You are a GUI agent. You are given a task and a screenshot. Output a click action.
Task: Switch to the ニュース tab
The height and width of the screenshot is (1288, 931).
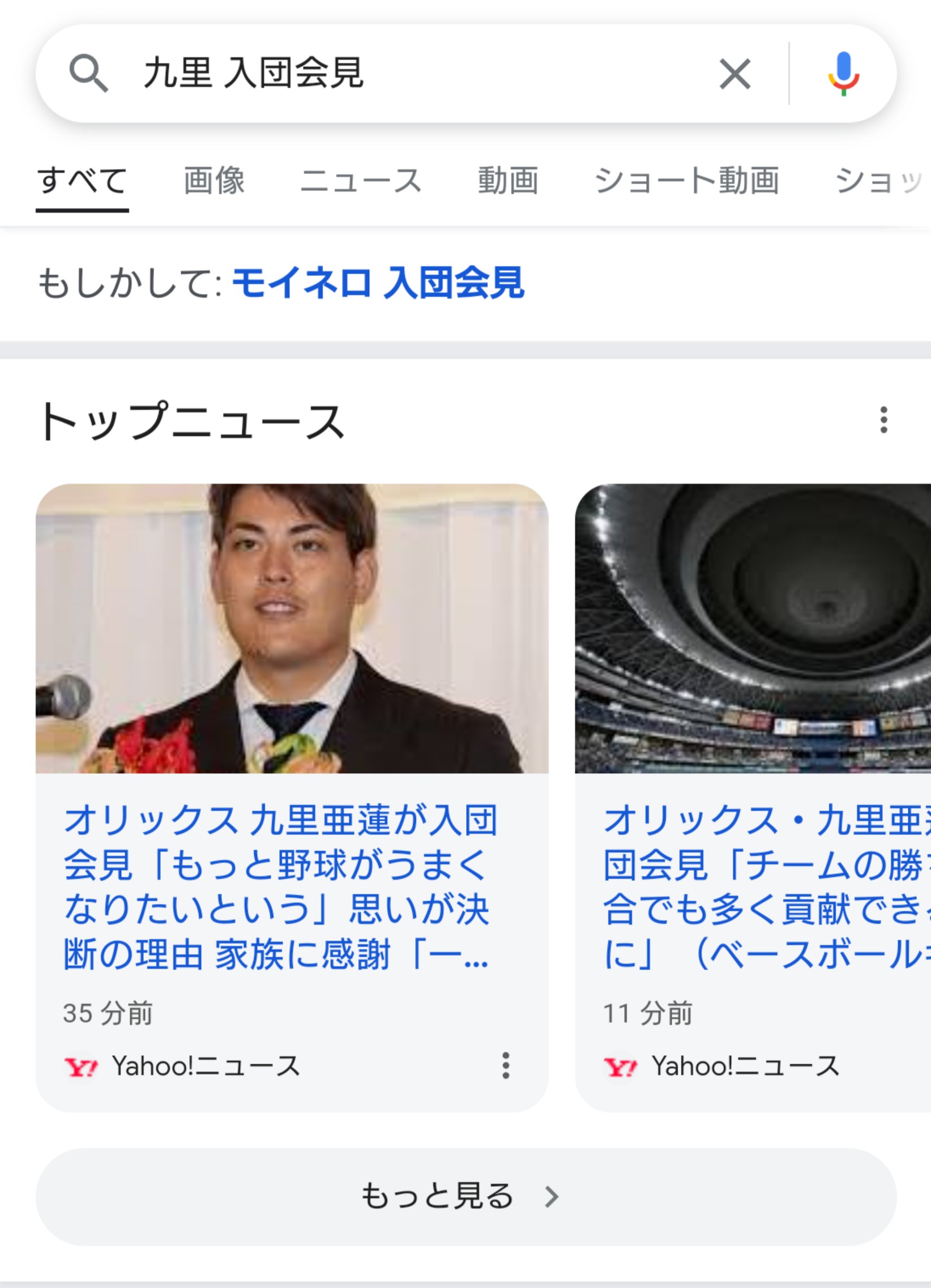pos(361,181)
